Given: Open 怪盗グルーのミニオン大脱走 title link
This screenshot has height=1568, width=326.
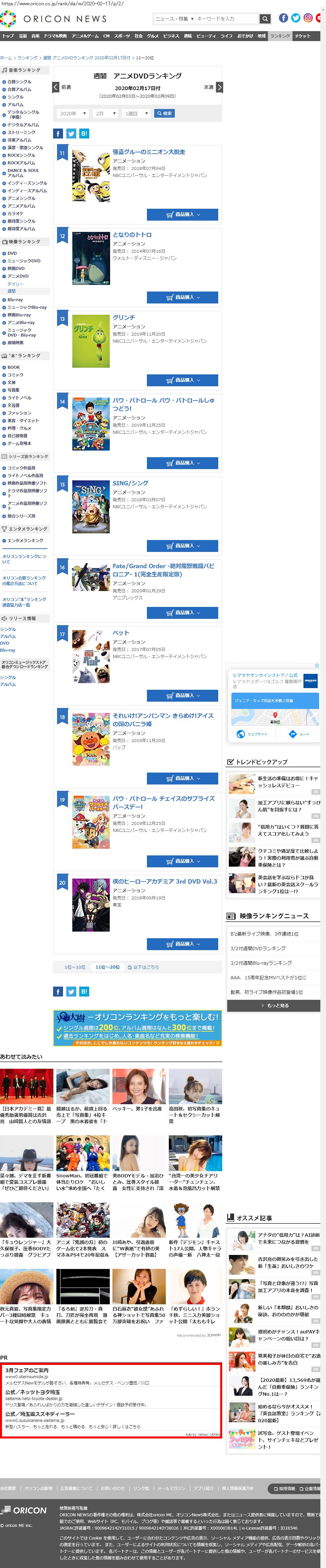Looking at the screenshot, I should point(149,152).
